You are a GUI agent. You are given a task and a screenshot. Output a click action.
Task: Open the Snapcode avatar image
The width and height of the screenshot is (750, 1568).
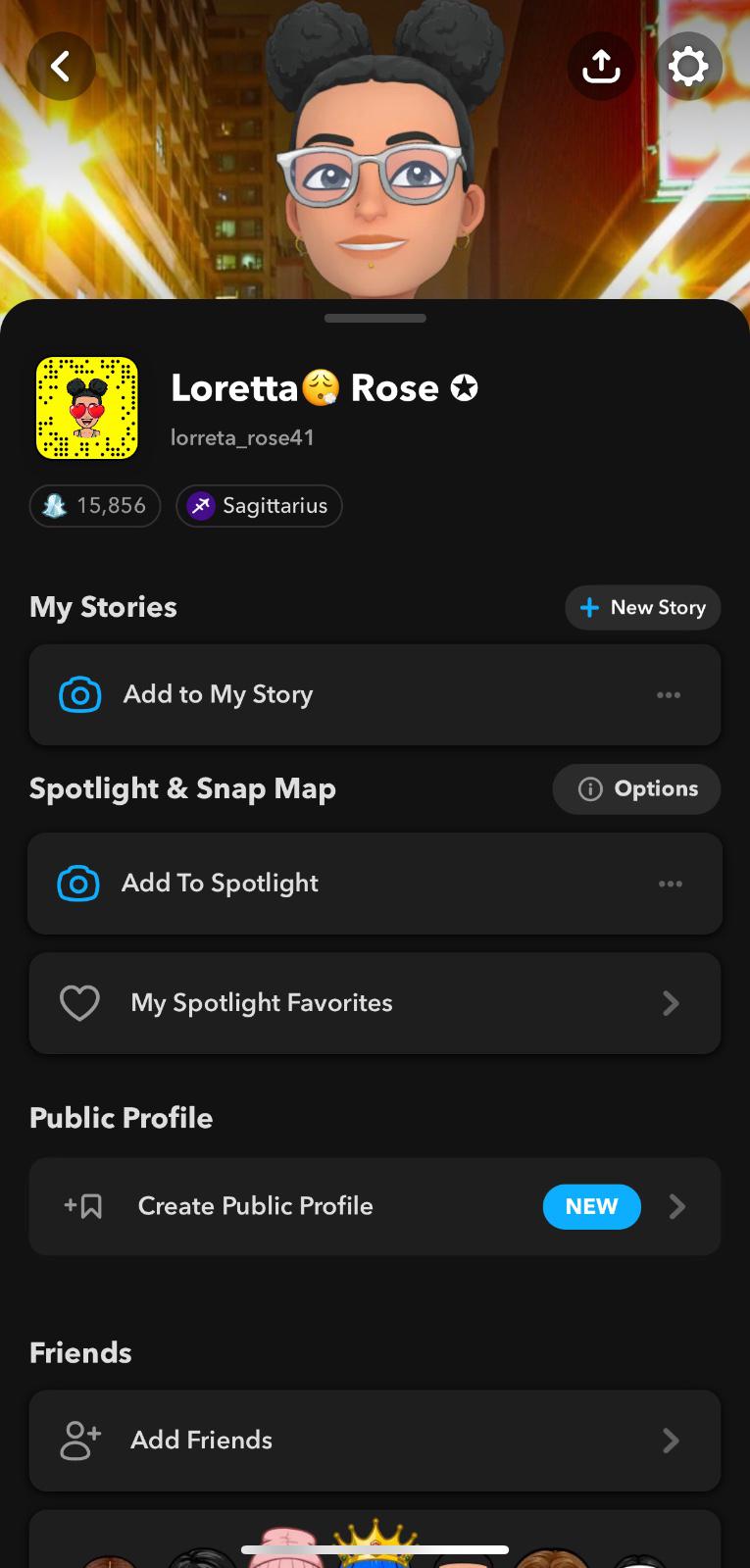(87, 408)
